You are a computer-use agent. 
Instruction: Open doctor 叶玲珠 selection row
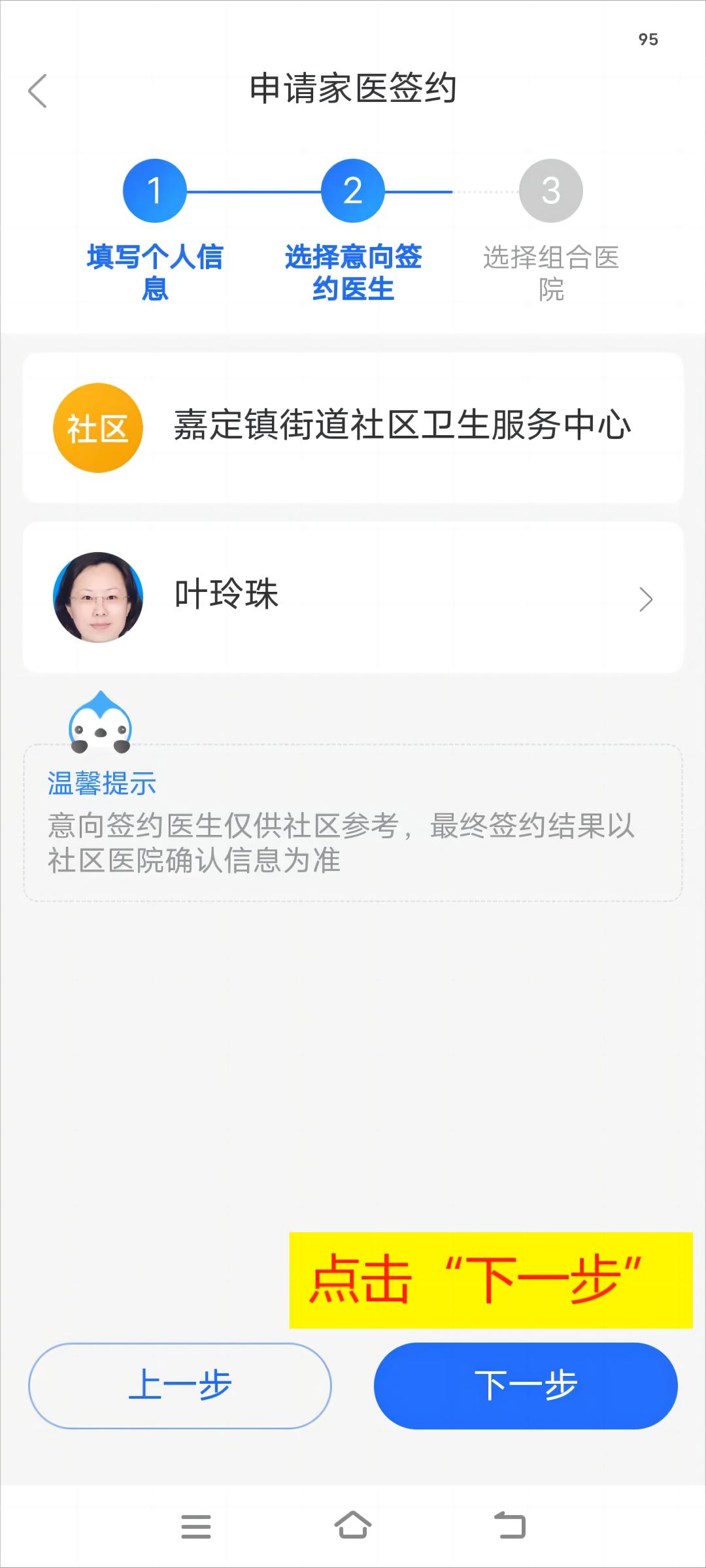353,597
